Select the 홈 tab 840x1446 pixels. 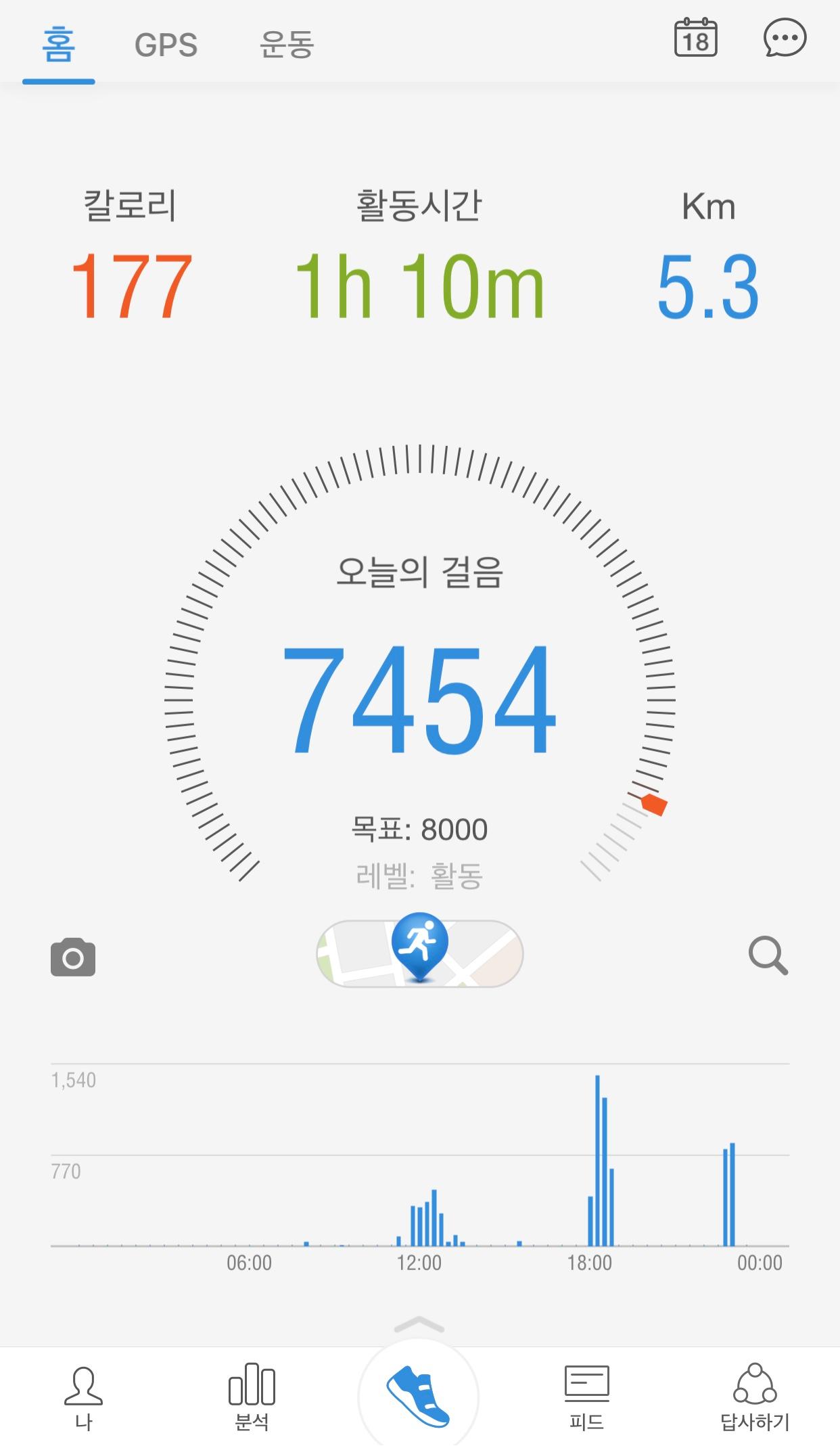click(58, 45)
